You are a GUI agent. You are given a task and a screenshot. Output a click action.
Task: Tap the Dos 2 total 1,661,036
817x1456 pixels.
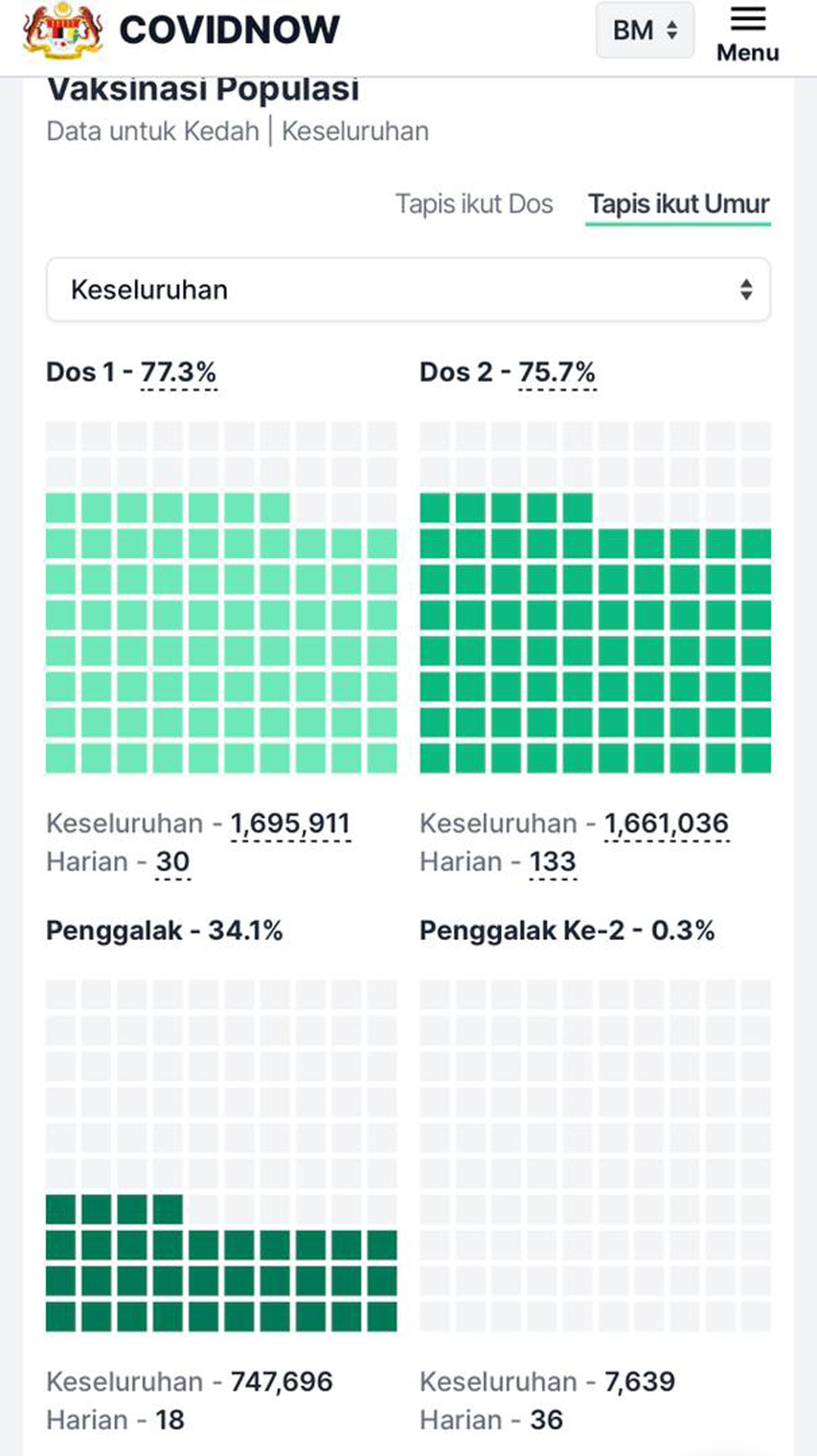pos(666,824)
